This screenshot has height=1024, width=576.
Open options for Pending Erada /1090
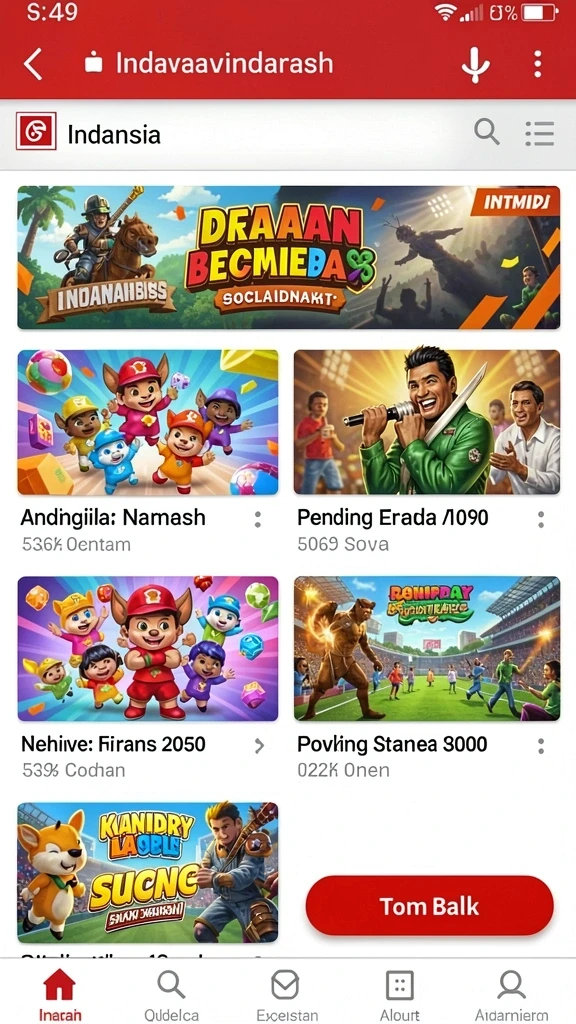(x=541, y=520)
